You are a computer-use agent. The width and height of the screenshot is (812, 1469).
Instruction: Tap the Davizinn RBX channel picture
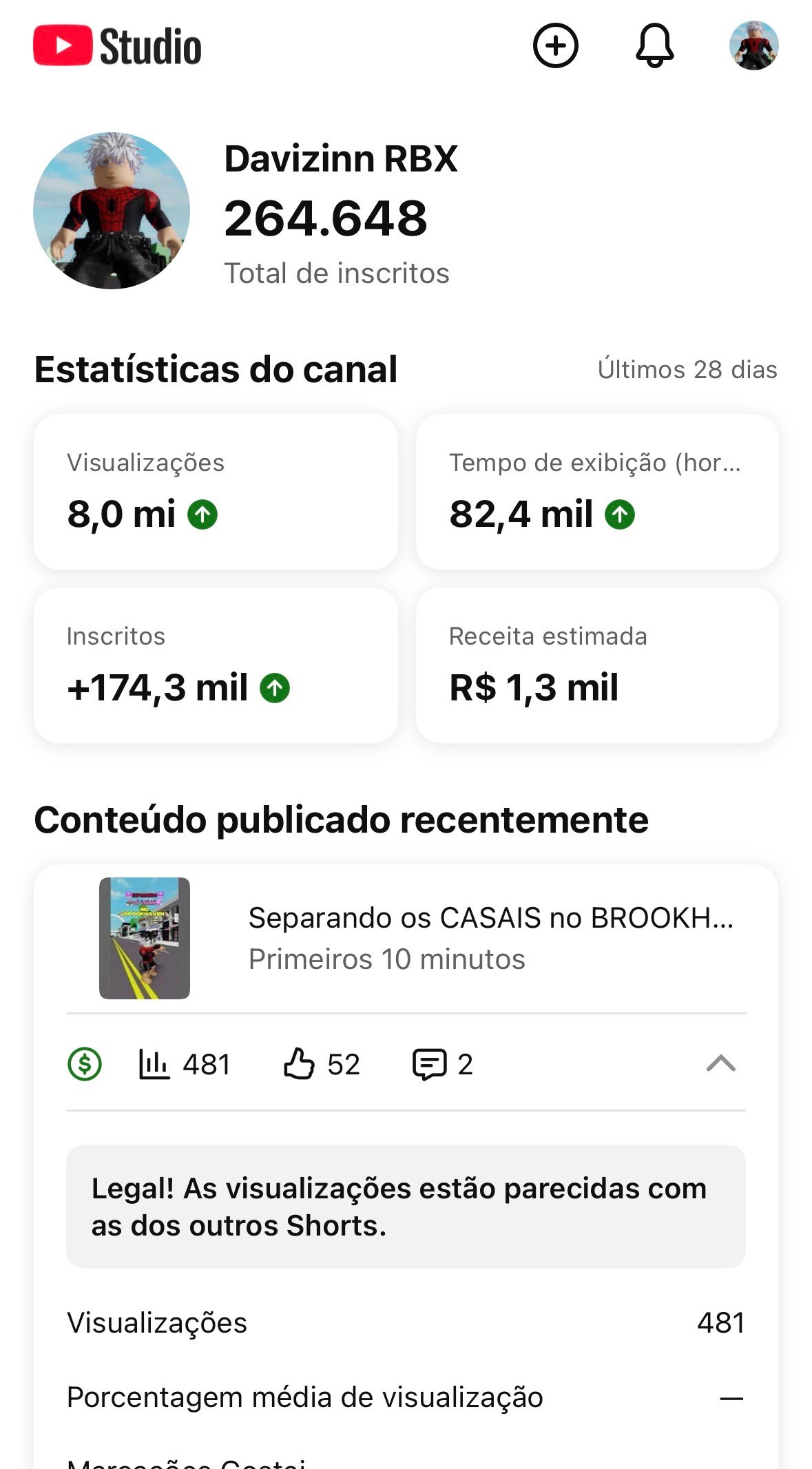[112, 211]
